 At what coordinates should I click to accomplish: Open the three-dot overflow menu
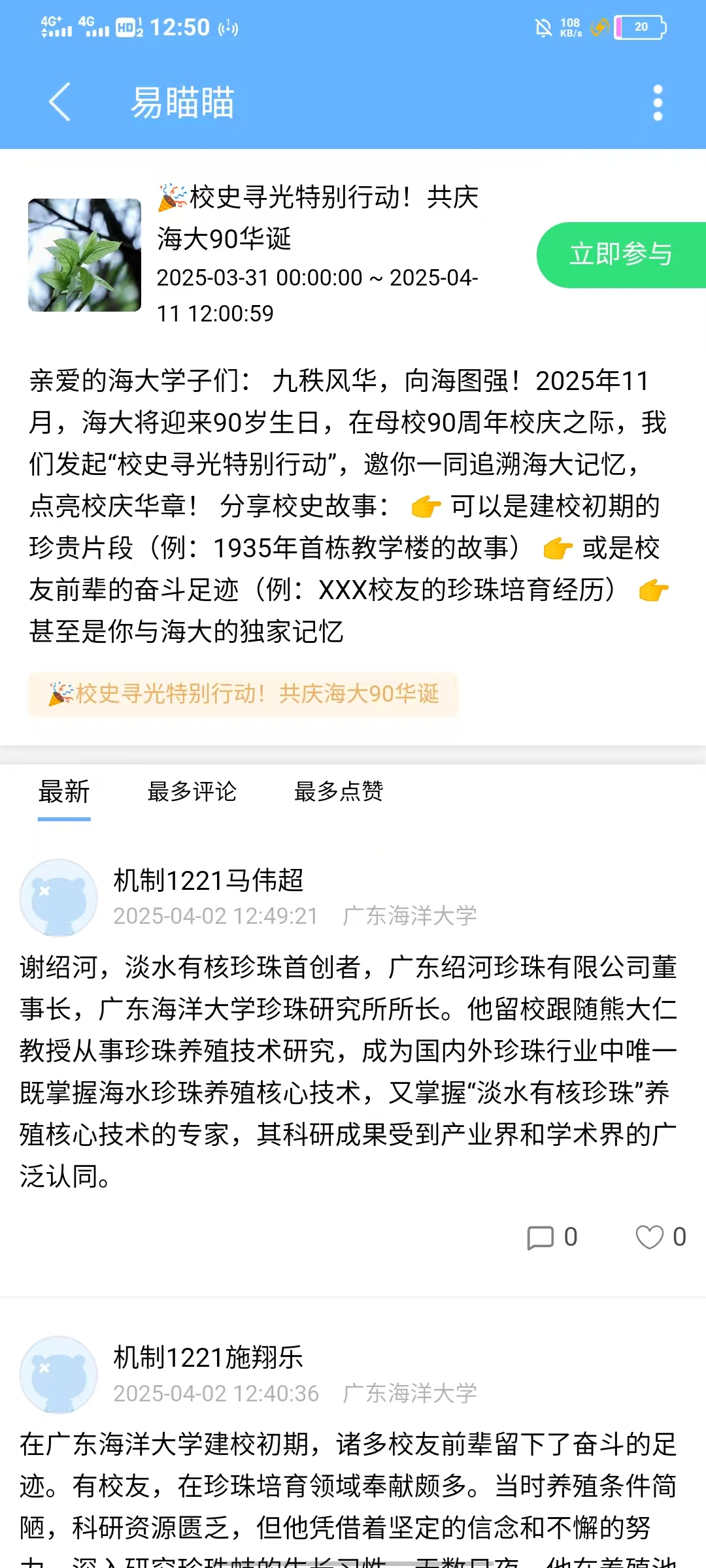click(658, 103)
